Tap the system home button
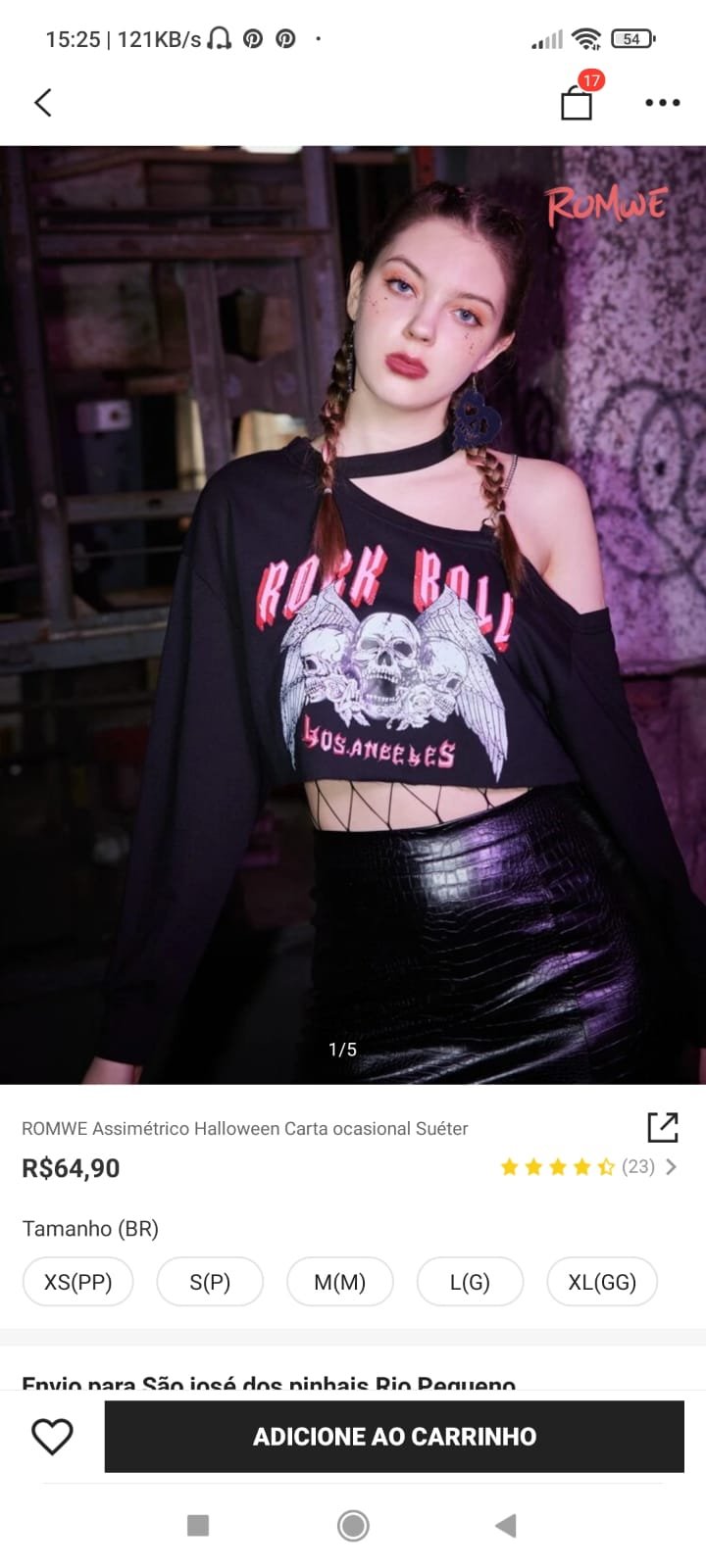 (353, 1525)
